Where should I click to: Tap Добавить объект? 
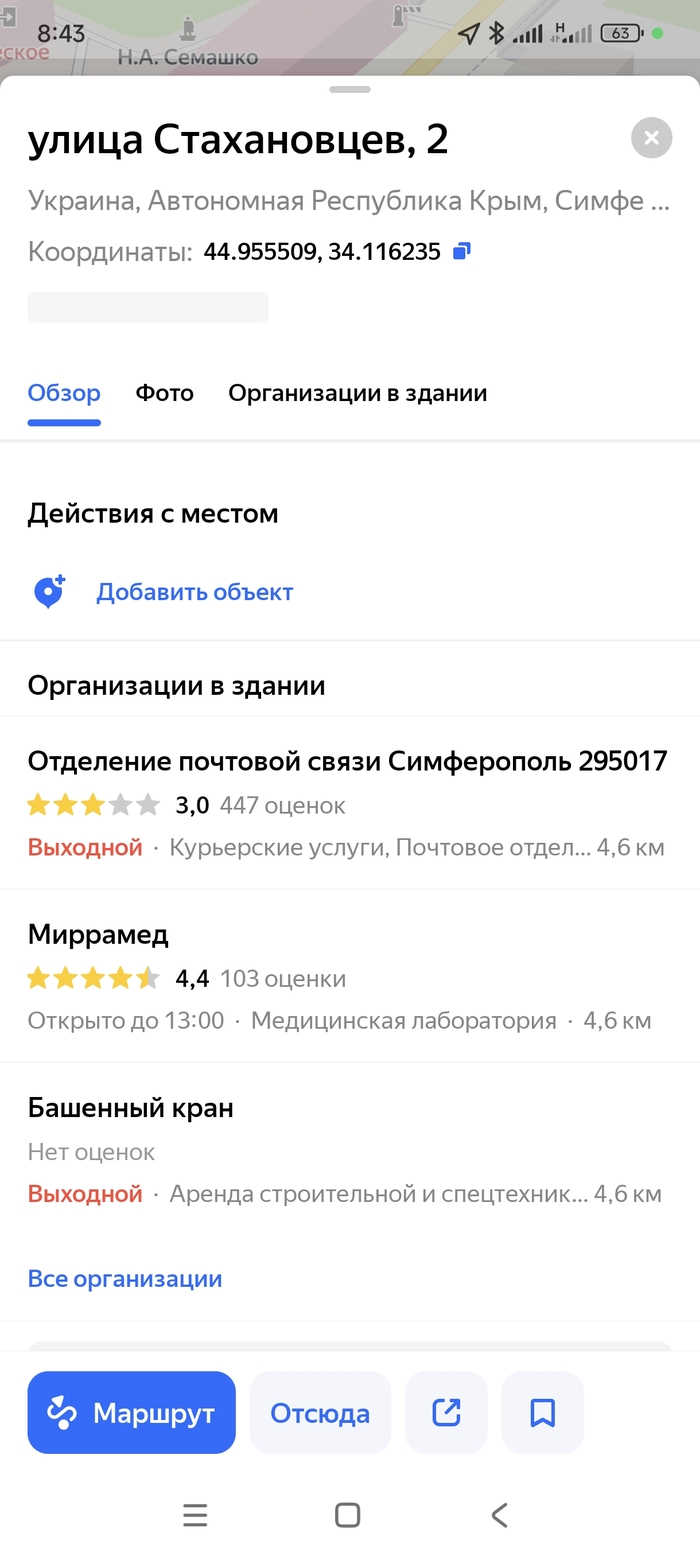point(194,592)
